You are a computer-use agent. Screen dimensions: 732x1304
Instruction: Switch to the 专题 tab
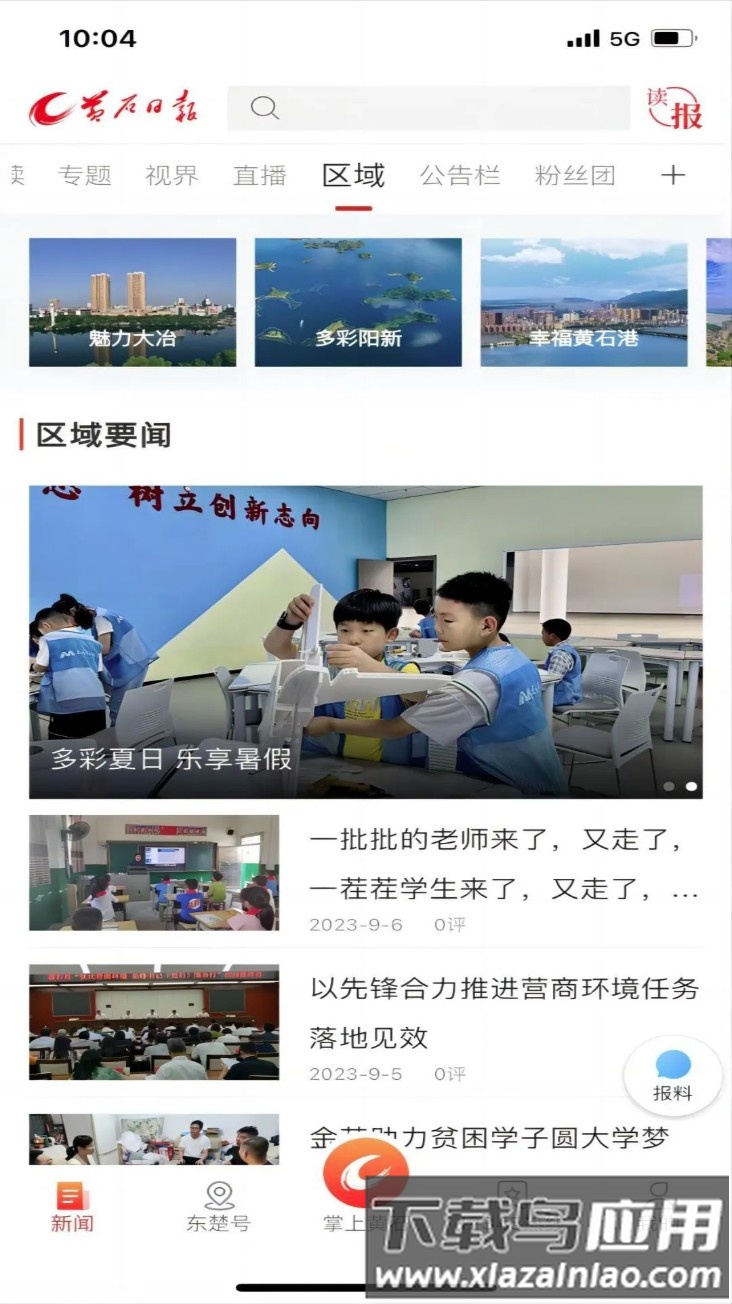(x=85, y=176)
